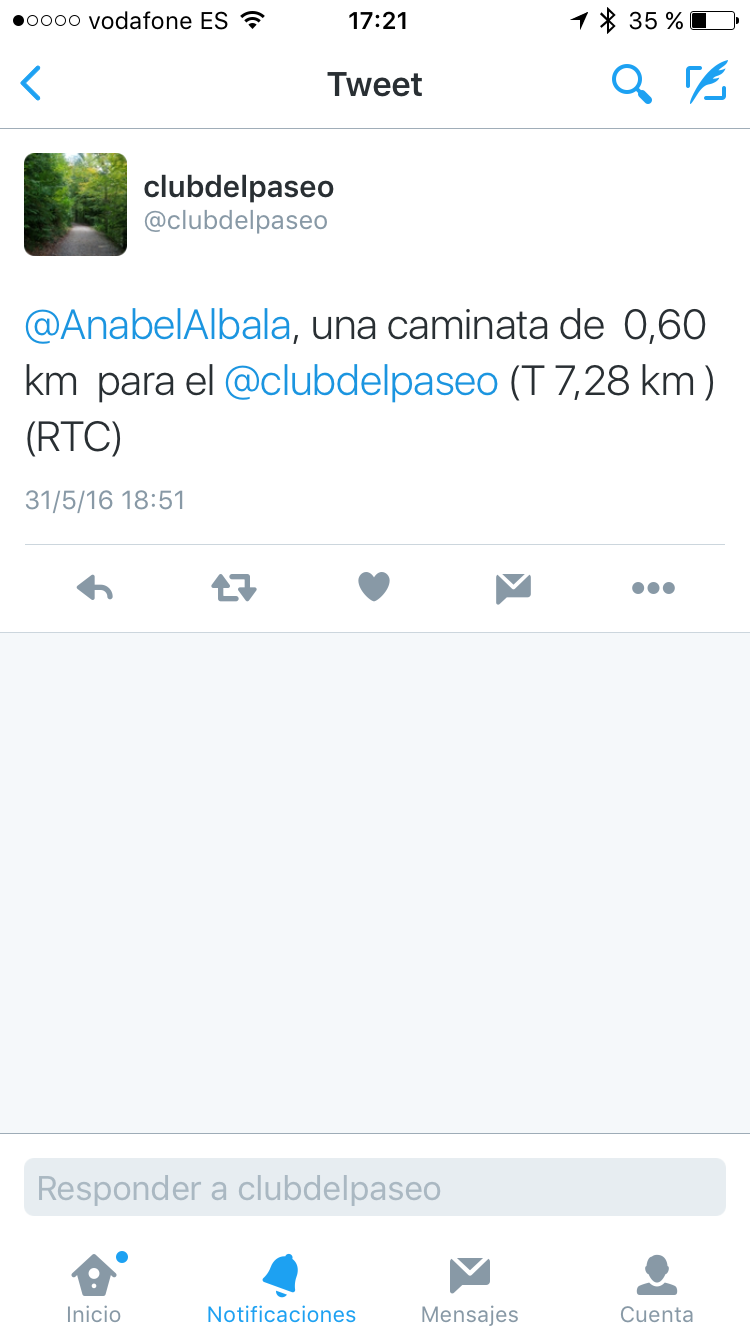The width and height of the screenshot is (750, 1334).
Task: Go back with the top-left arrow
Action: tap(31, 84)
